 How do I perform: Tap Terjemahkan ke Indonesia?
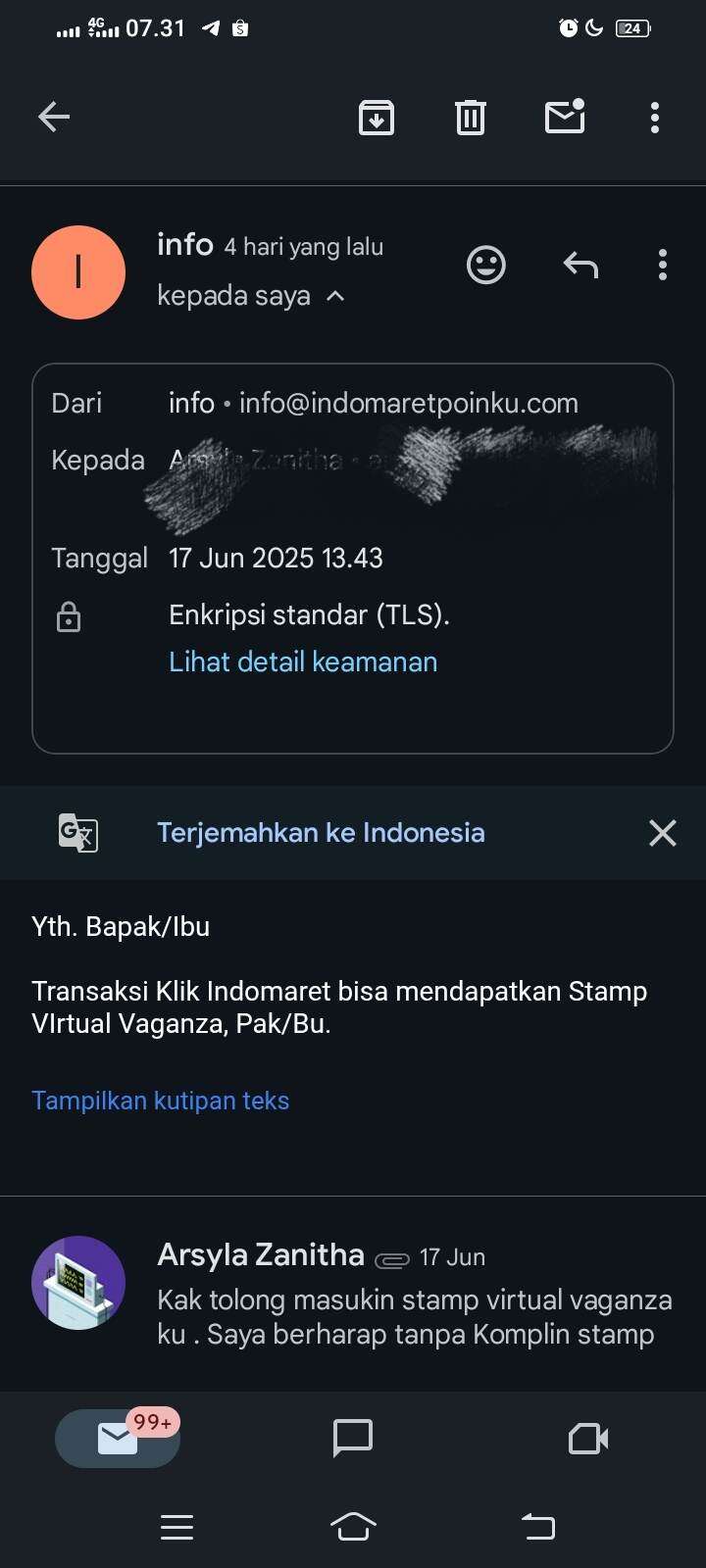click(x=321, y=833)
